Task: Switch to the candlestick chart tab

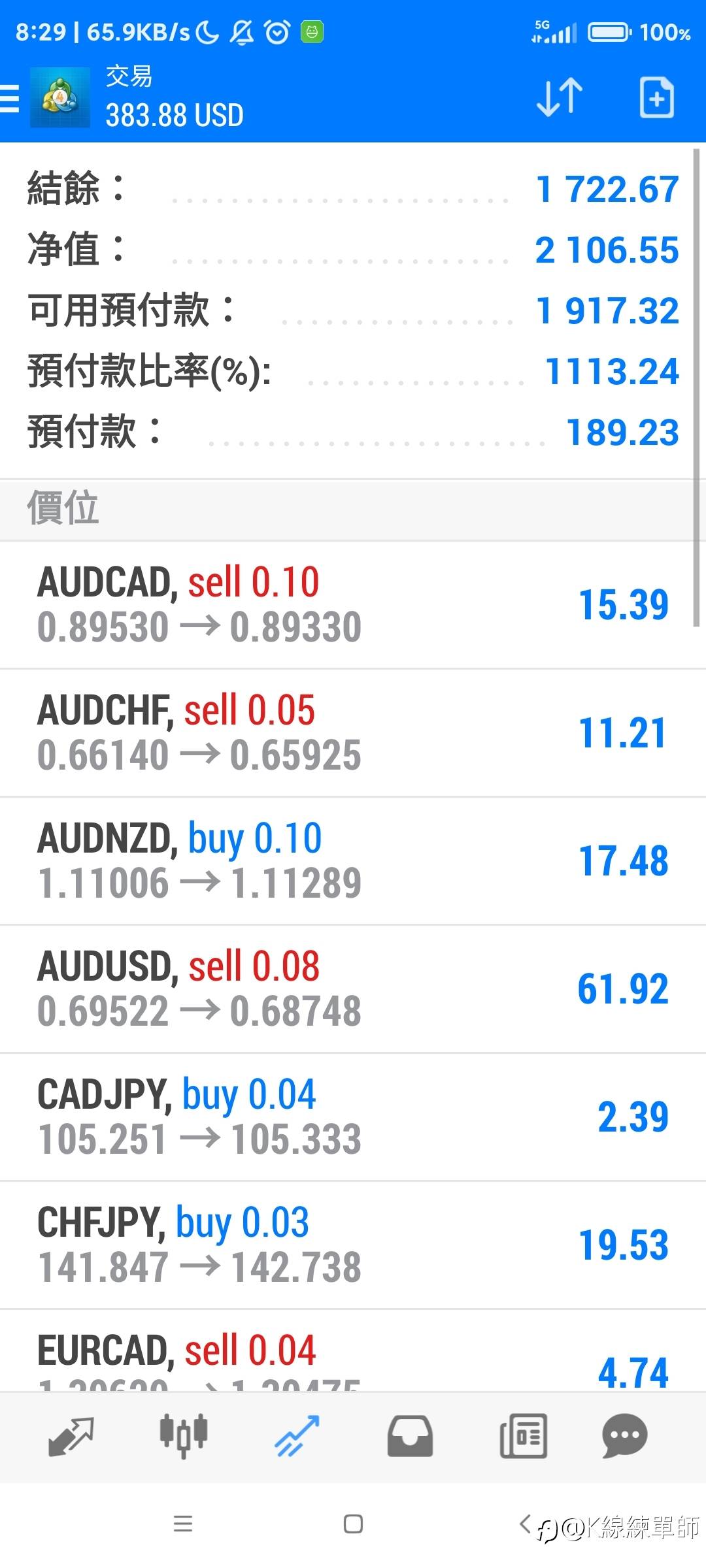Action: [x=184, y=1437]
